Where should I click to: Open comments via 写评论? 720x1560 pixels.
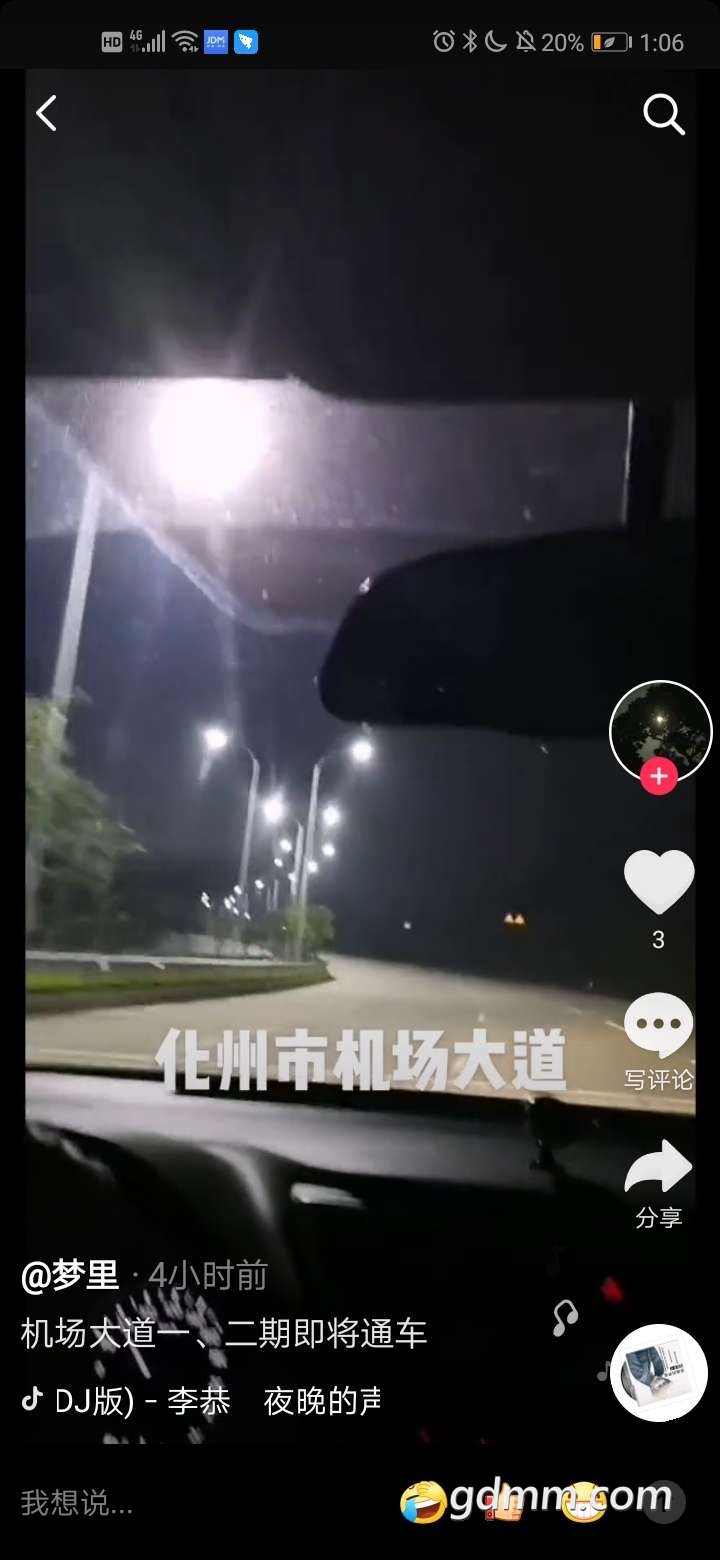coord(658,1040)
